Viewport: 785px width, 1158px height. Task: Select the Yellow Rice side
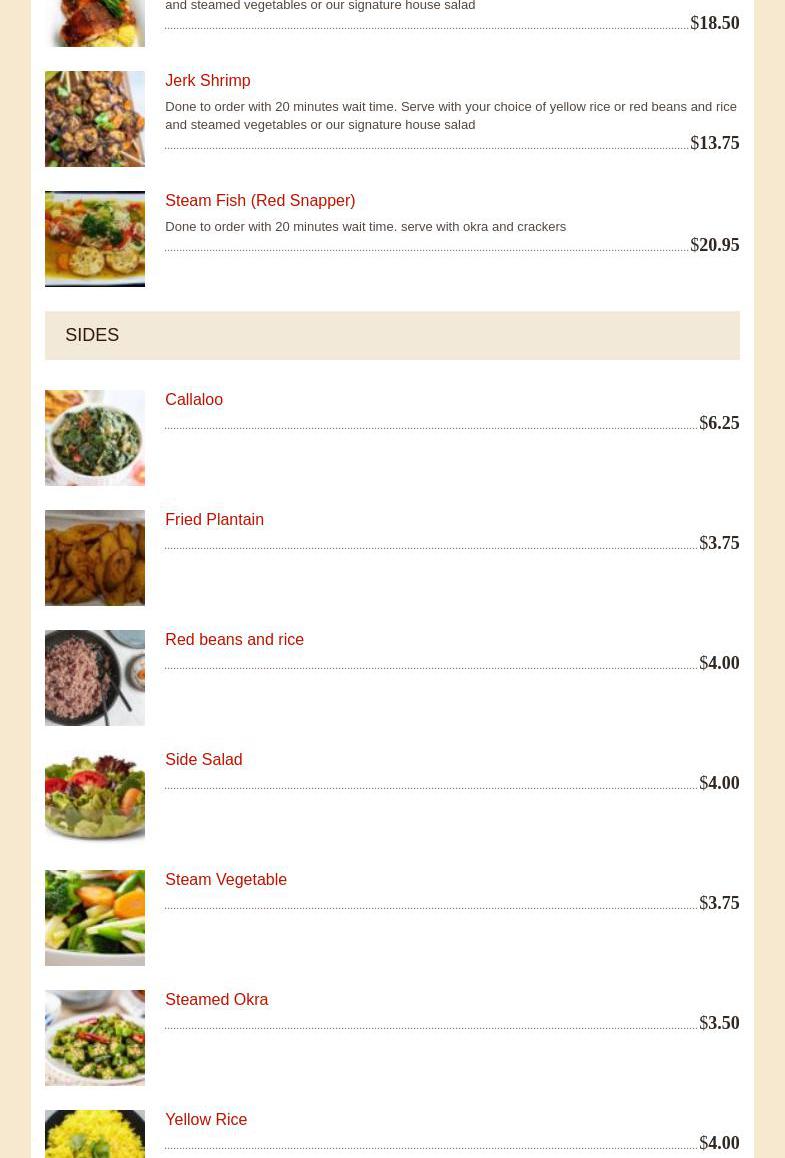pos(206,1120)
